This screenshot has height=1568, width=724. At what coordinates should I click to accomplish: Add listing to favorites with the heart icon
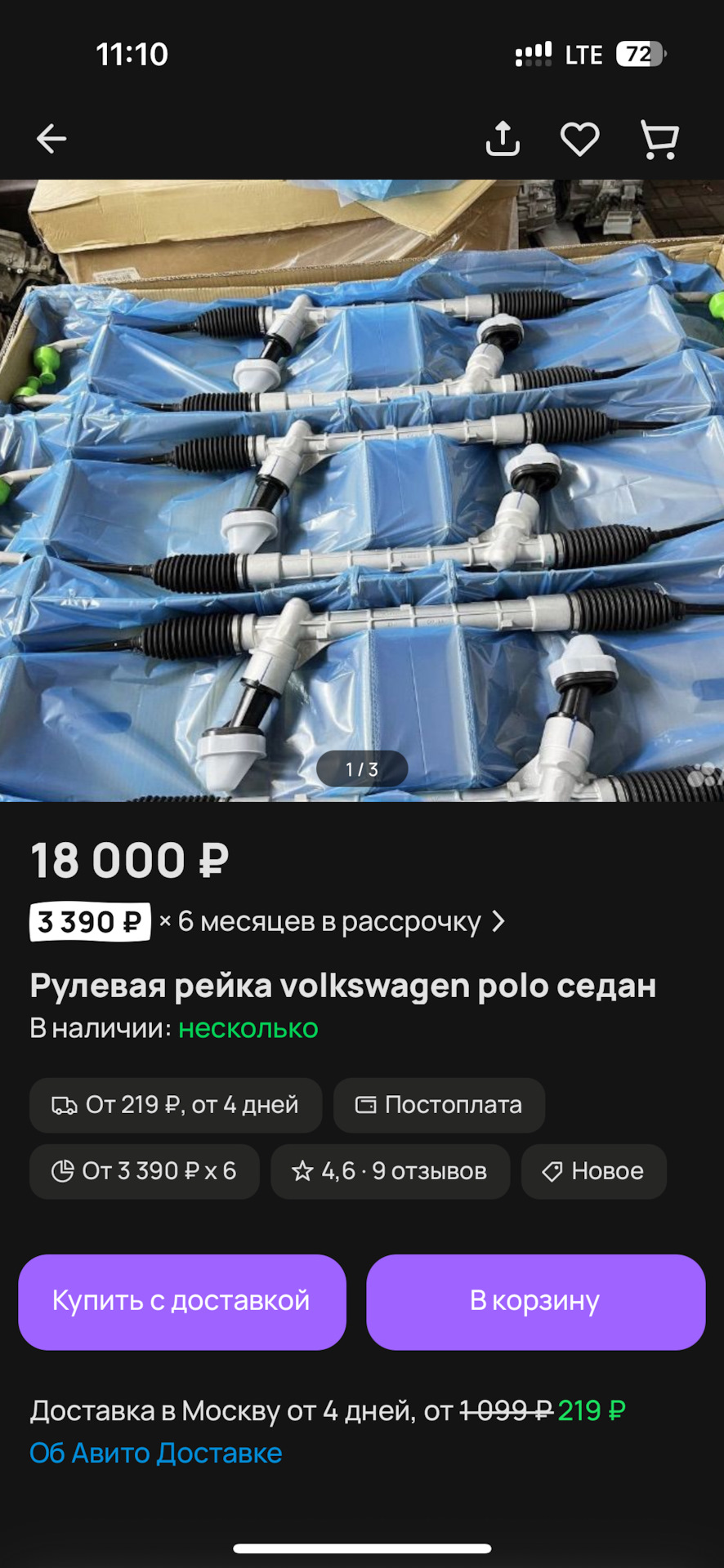click(x=579, y=137)
